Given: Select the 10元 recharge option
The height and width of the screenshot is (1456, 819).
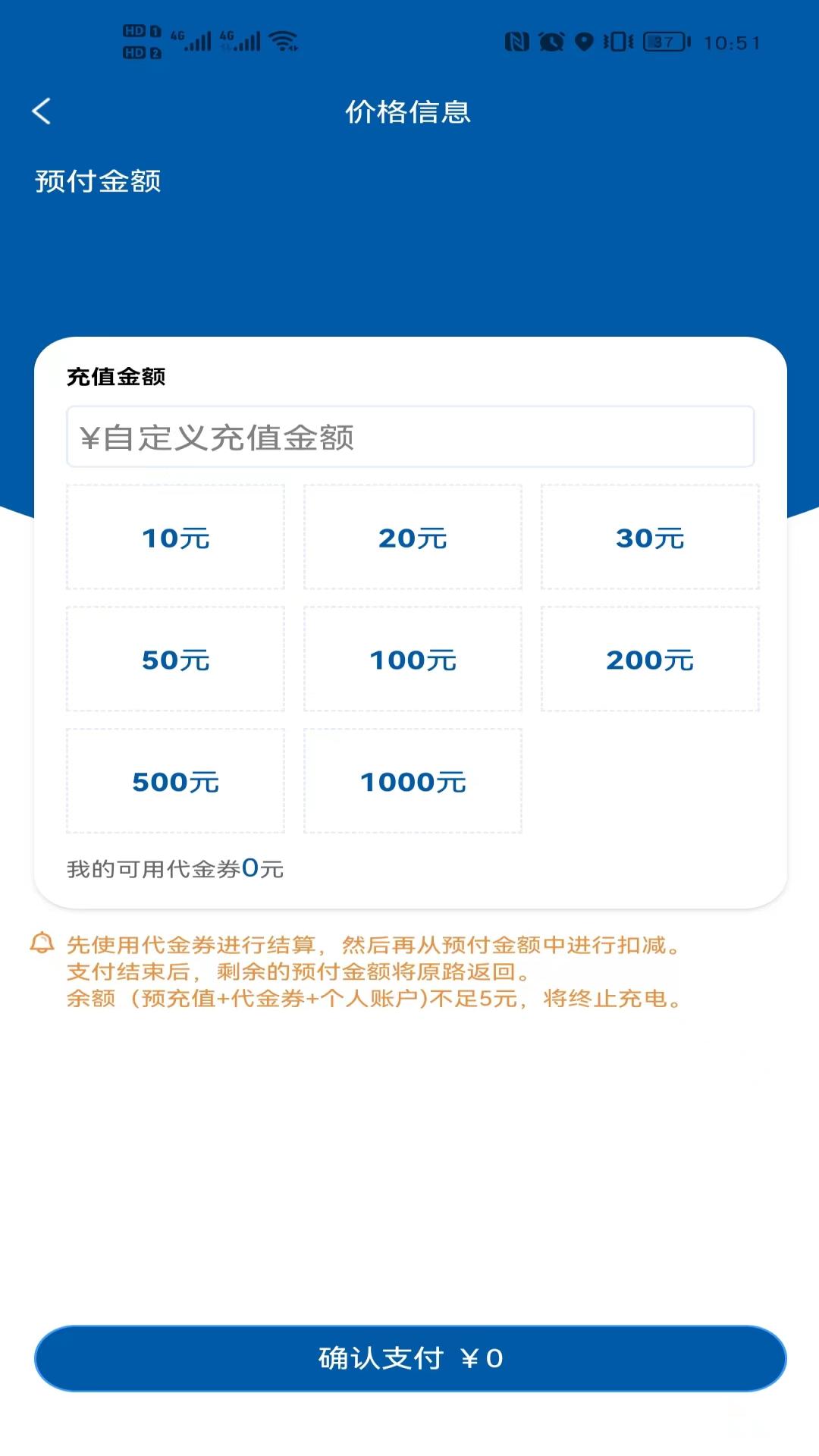Looking at the screenshot, I should pyautogui.click(x=175, y=537).
